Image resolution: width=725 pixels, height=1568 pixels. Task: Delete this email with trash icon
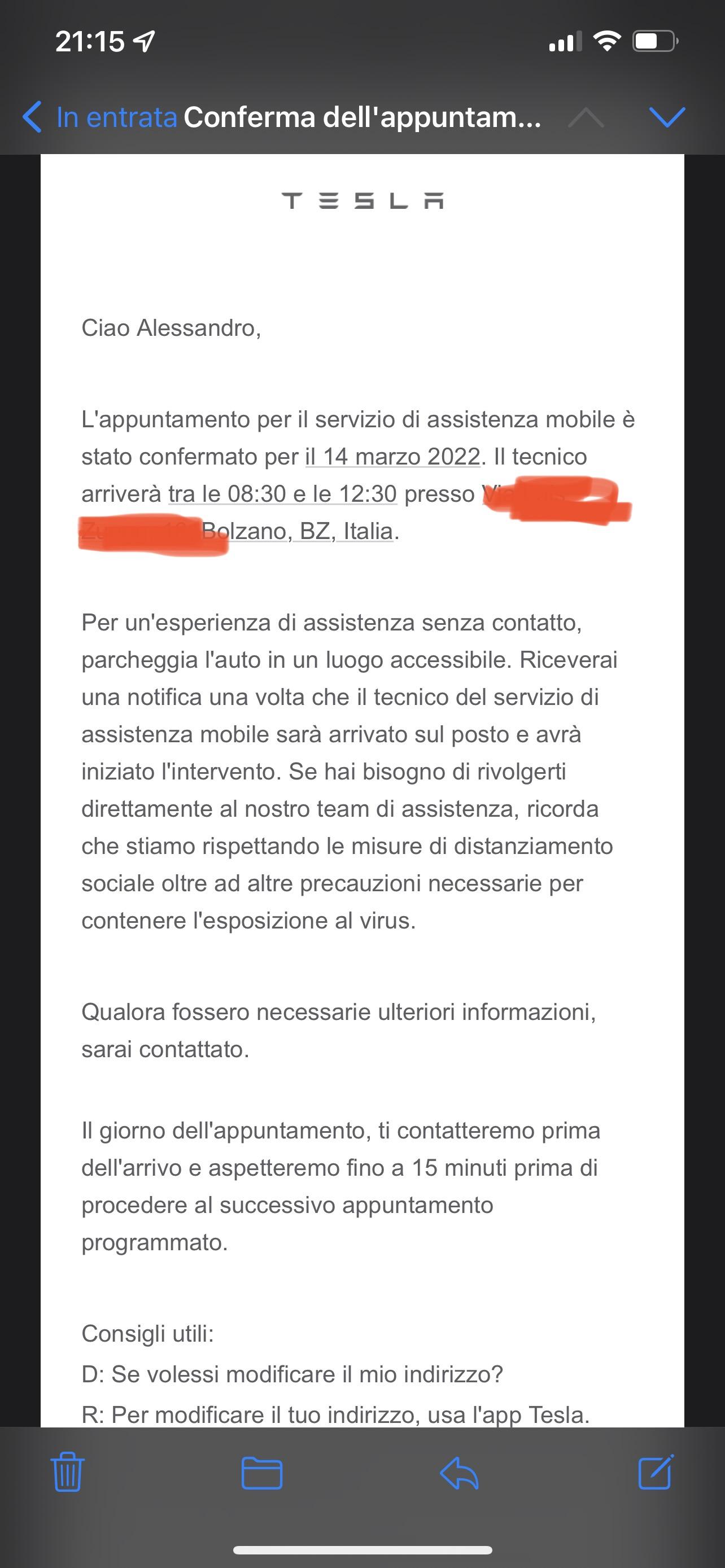(68, 1472)
